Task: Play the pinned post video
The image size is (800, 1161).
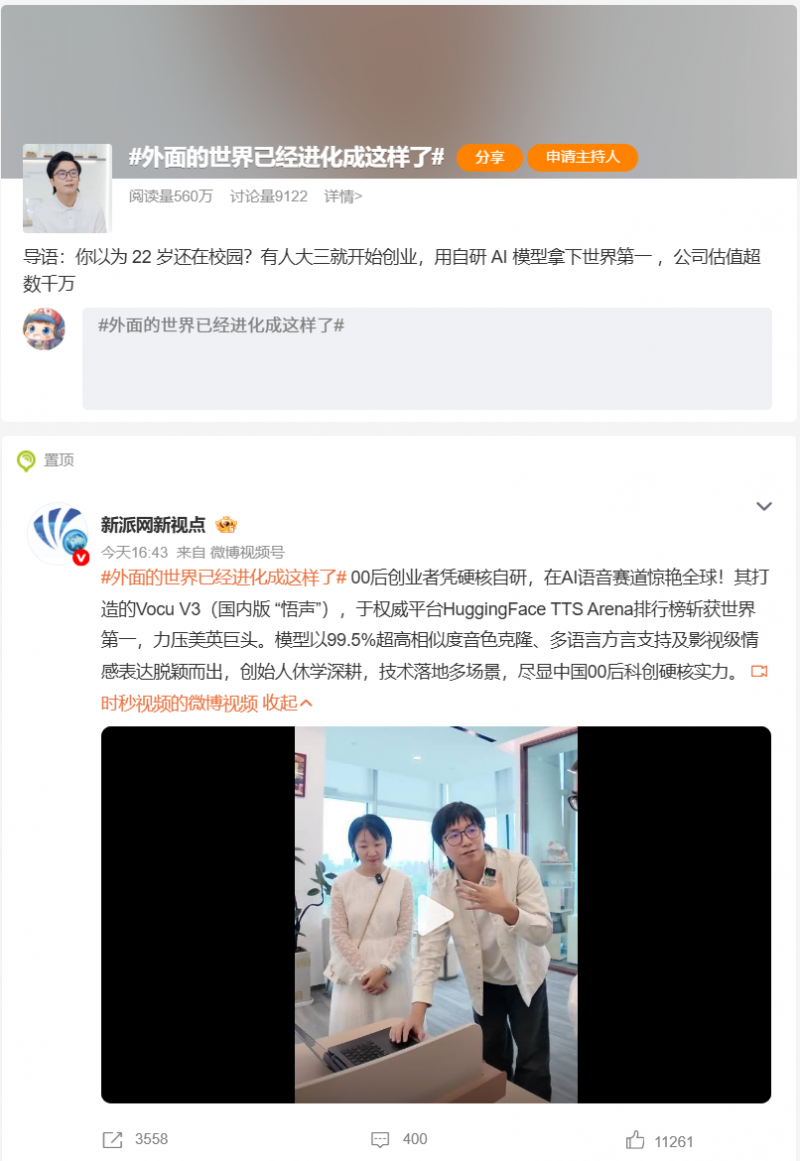Action: tap(436, 915)
